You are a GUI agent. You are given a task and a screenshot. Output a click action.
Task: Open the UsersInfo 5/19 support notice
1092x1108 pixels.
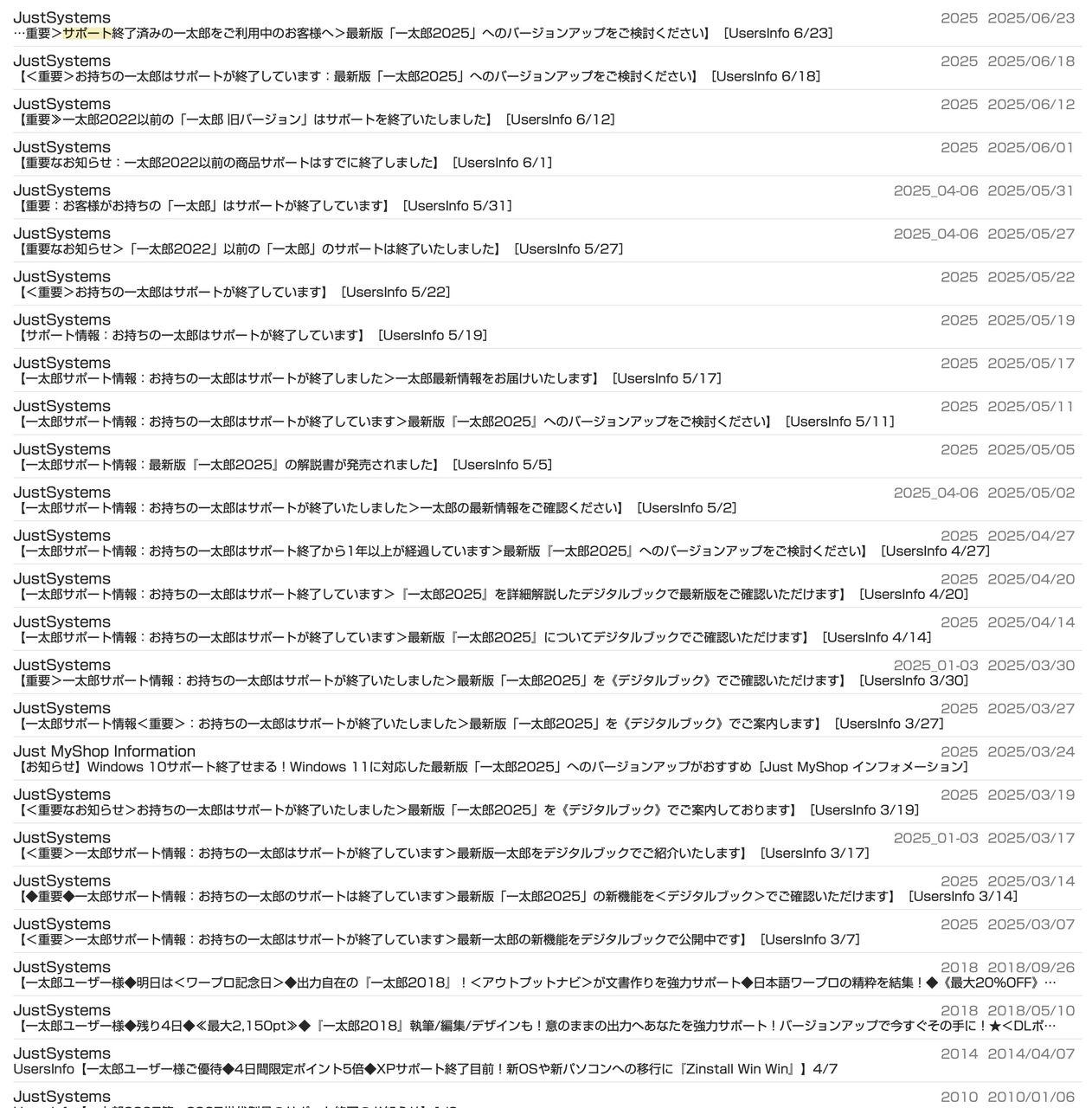click(253, 336)
